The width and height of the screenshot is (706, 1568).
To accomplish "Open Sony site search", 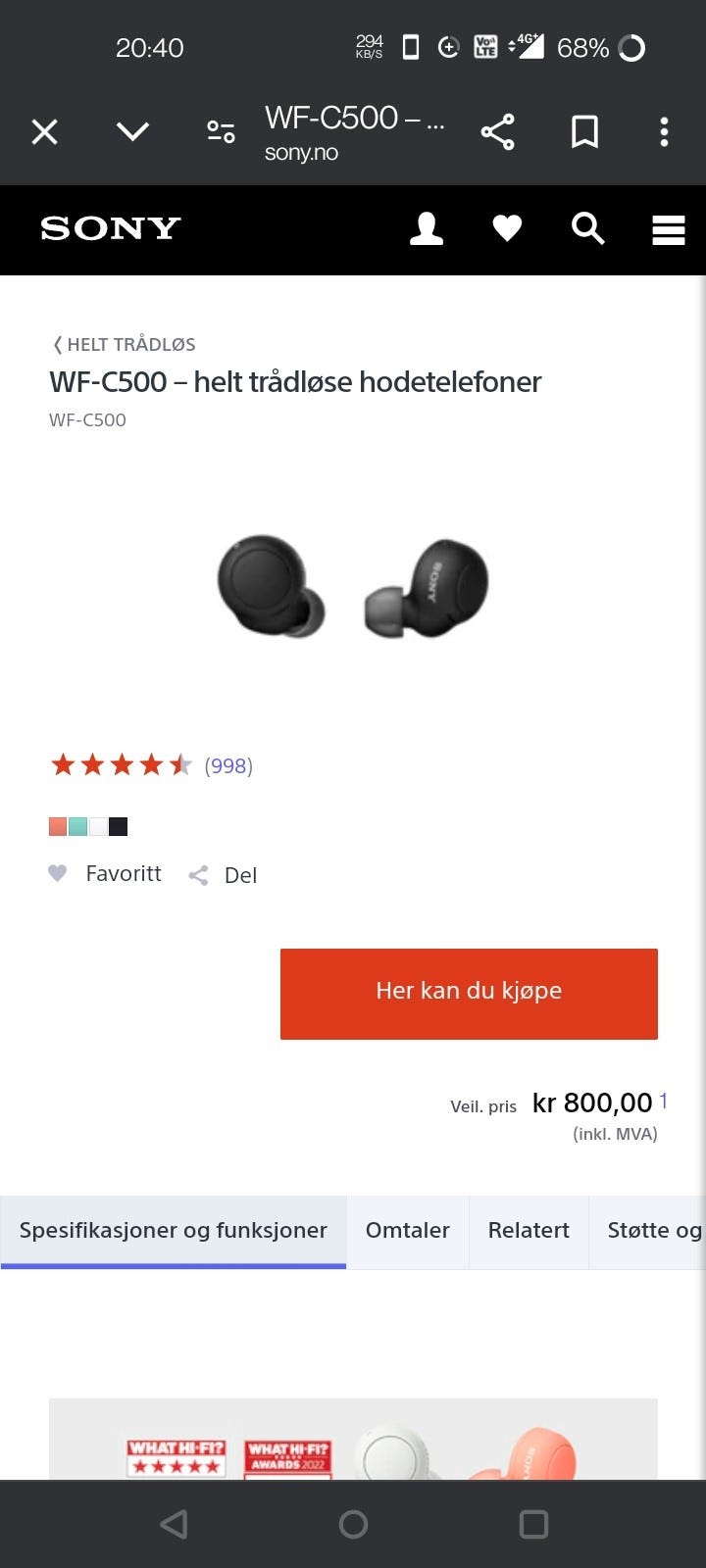I will [588, 228].
